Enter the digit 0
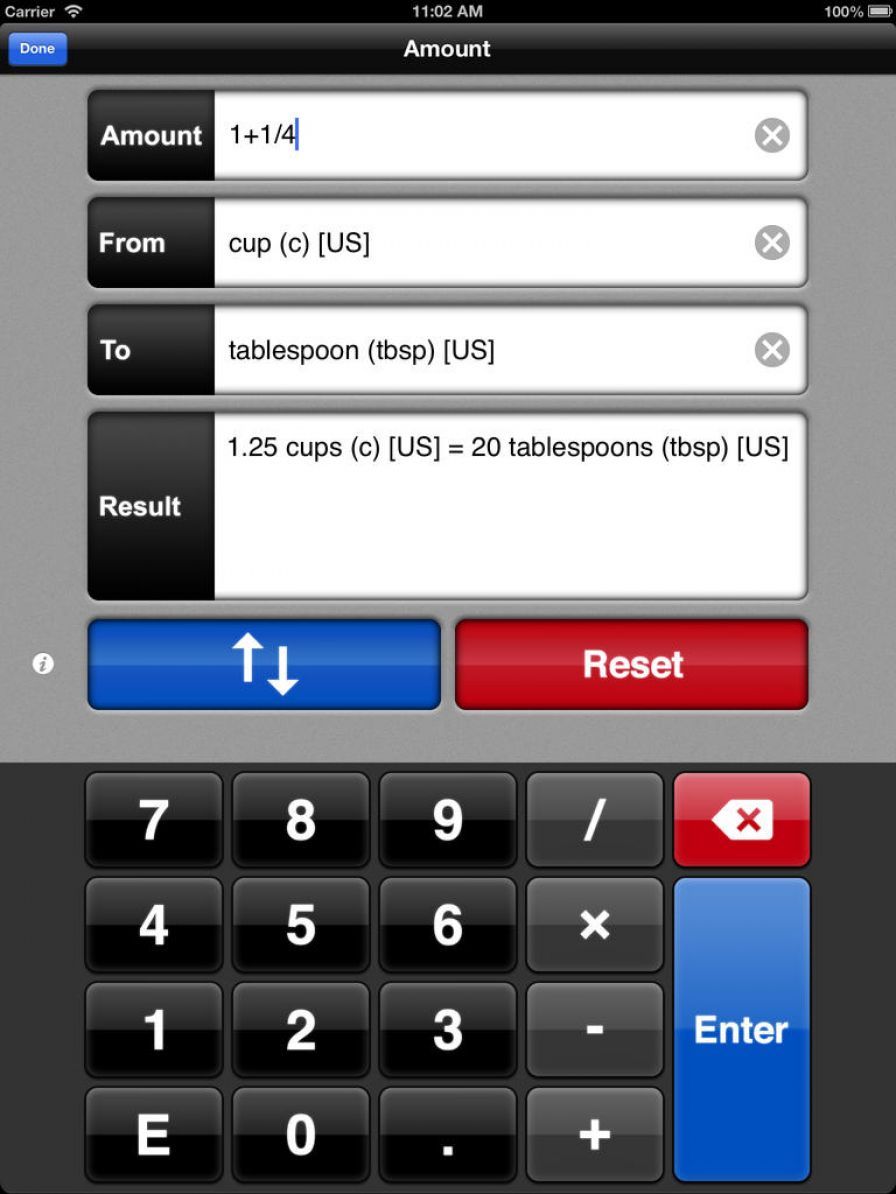896x1194 pixels. click(301, 1134)
